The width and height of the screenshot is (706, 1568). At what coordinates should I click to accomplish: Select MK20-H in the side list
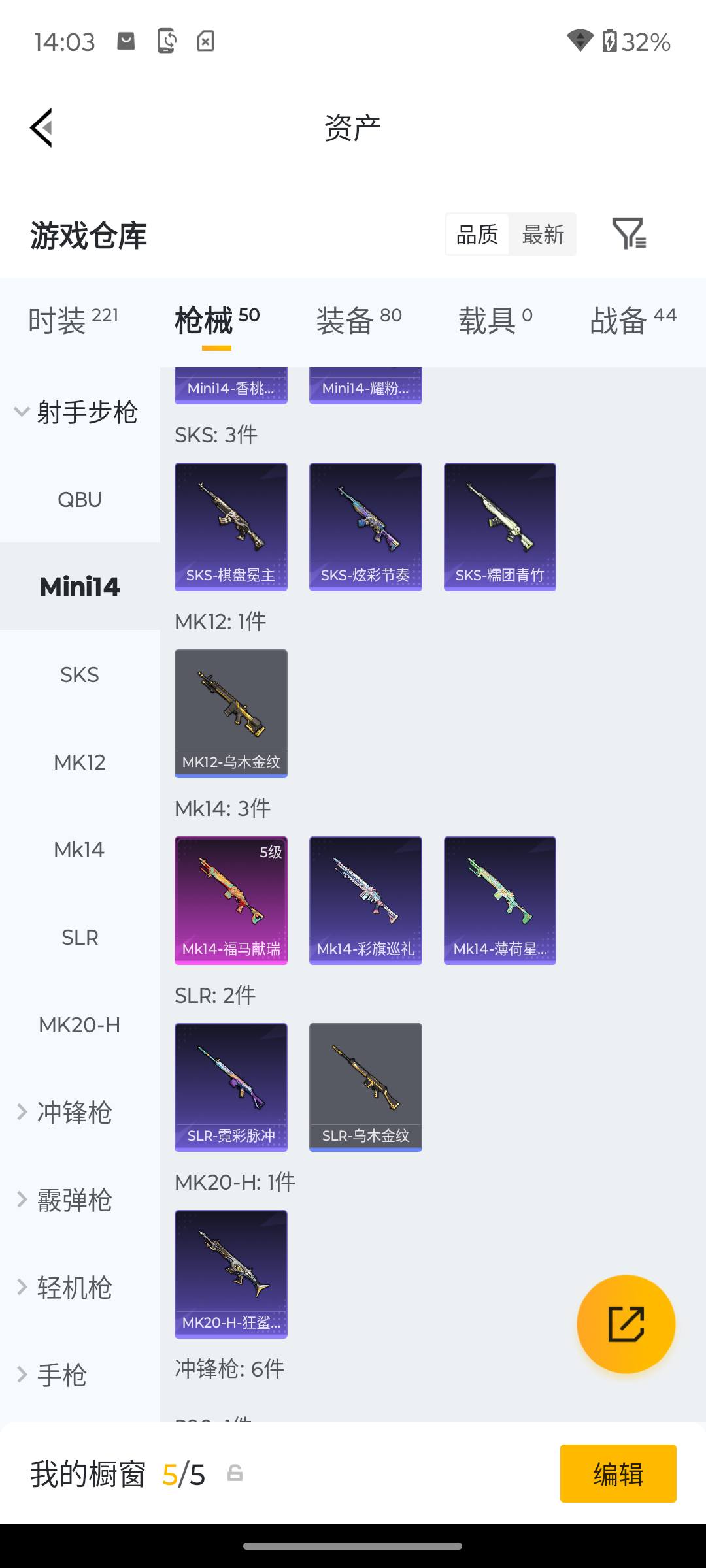[x=80, y=1025]
